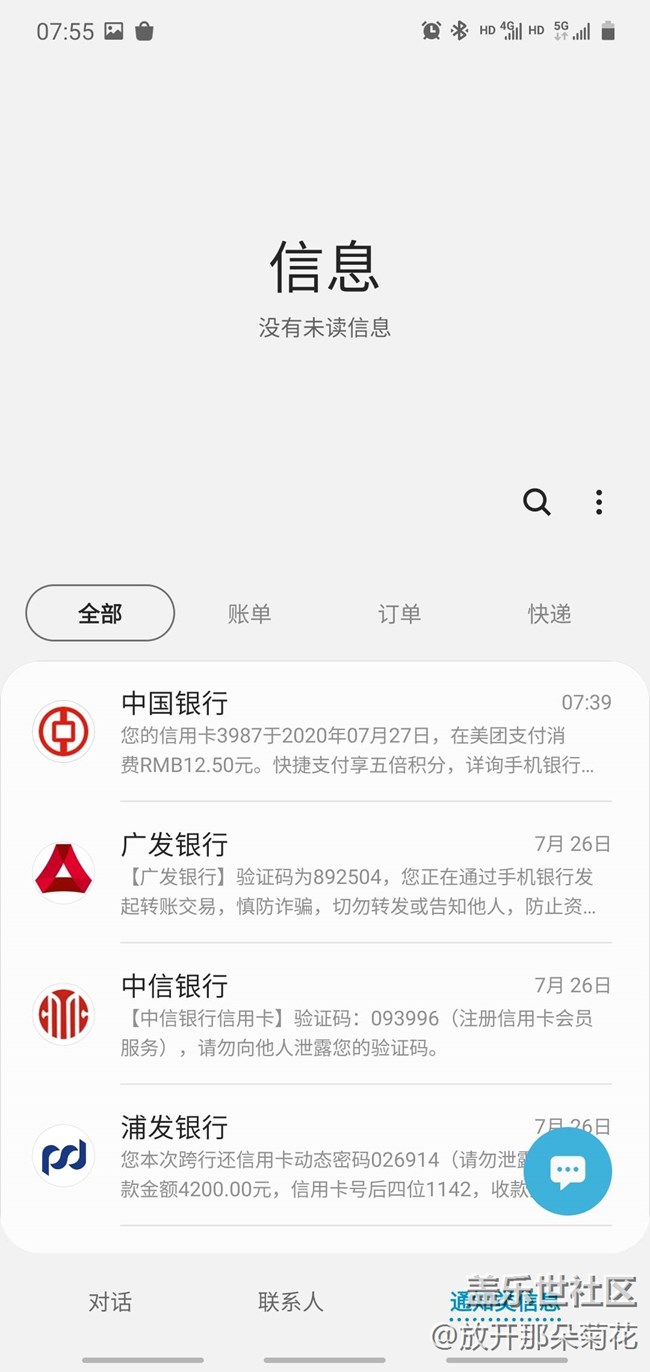Switch to the 订单 filter
Image resolution: width=650 pixels, height=1372 pixels.
click(x=399, y=613)
